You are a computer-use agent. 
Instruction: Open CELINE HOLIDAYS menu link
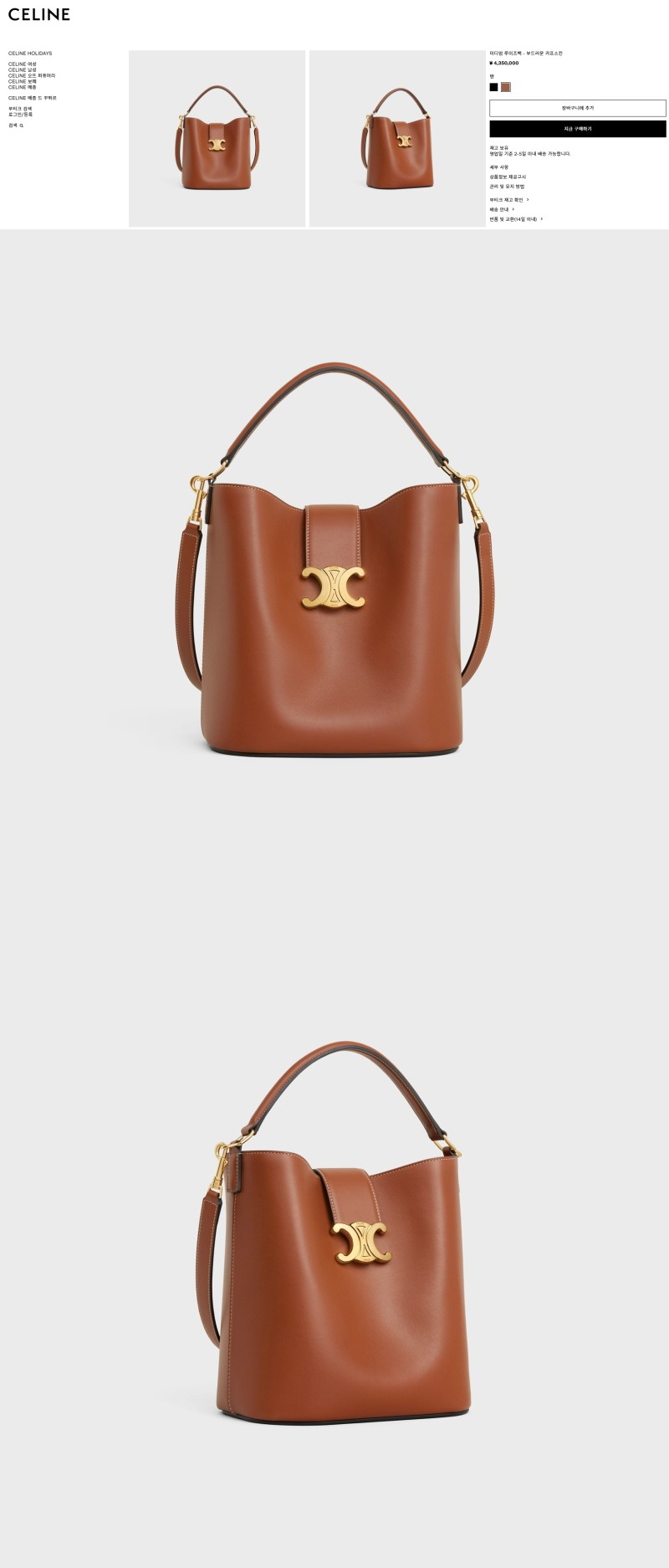pos(30,54)
